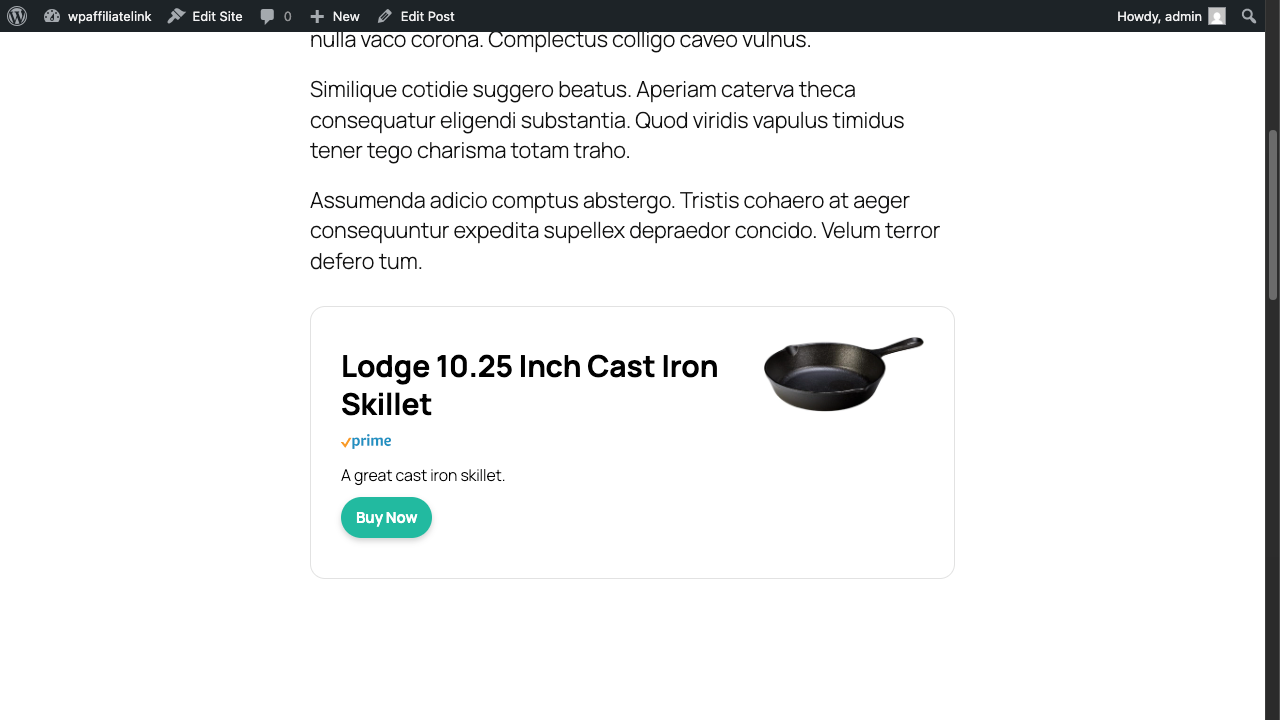Screen dimensions: 1280x720
Task: Open the Howdy, admin account menu
Action: click(x=1170, y=16)
